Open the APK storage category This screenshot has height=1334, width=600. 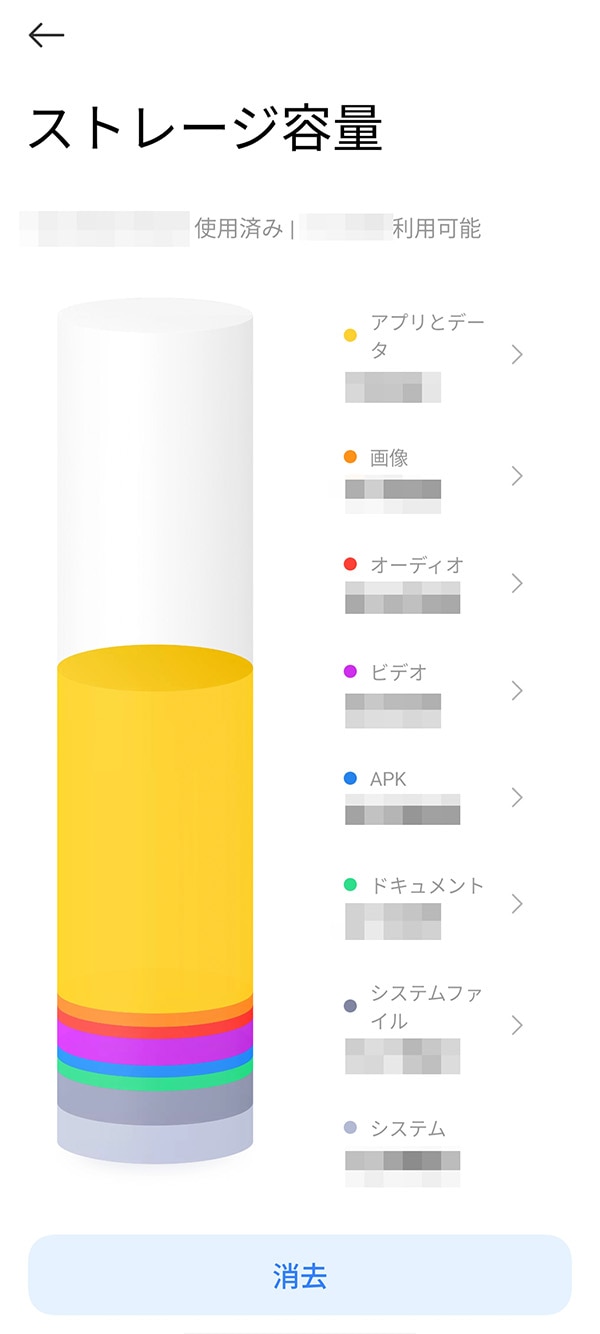tap(430, 797)
